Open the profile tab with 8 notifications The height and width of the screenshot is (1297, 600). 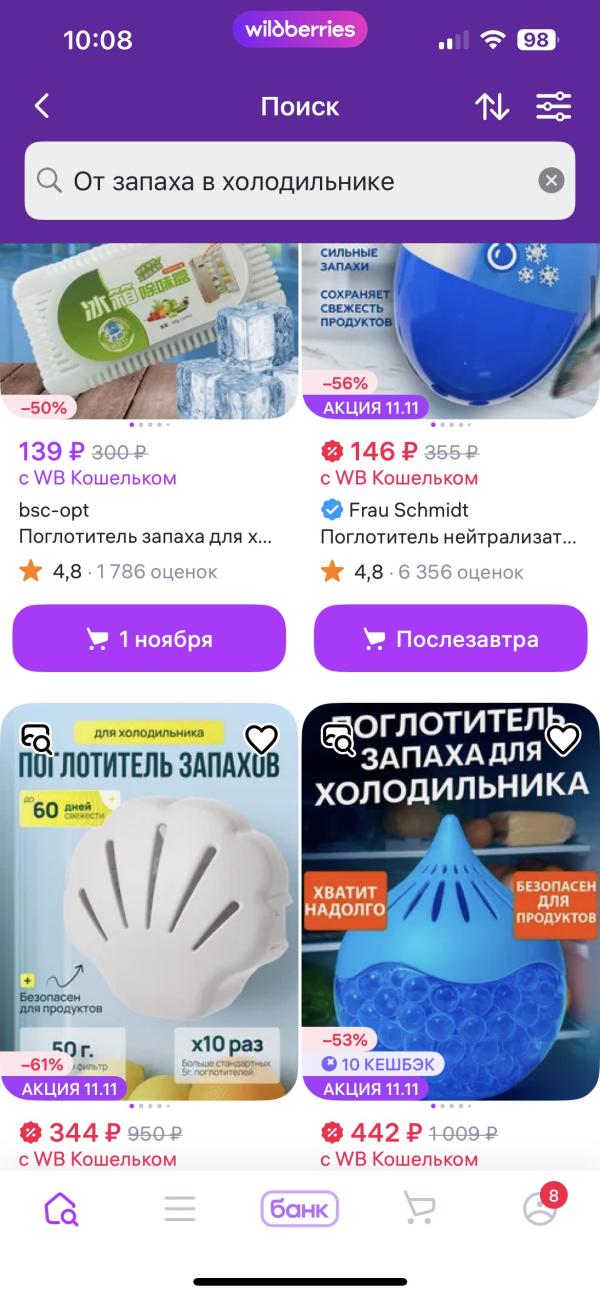[539, 1209]
